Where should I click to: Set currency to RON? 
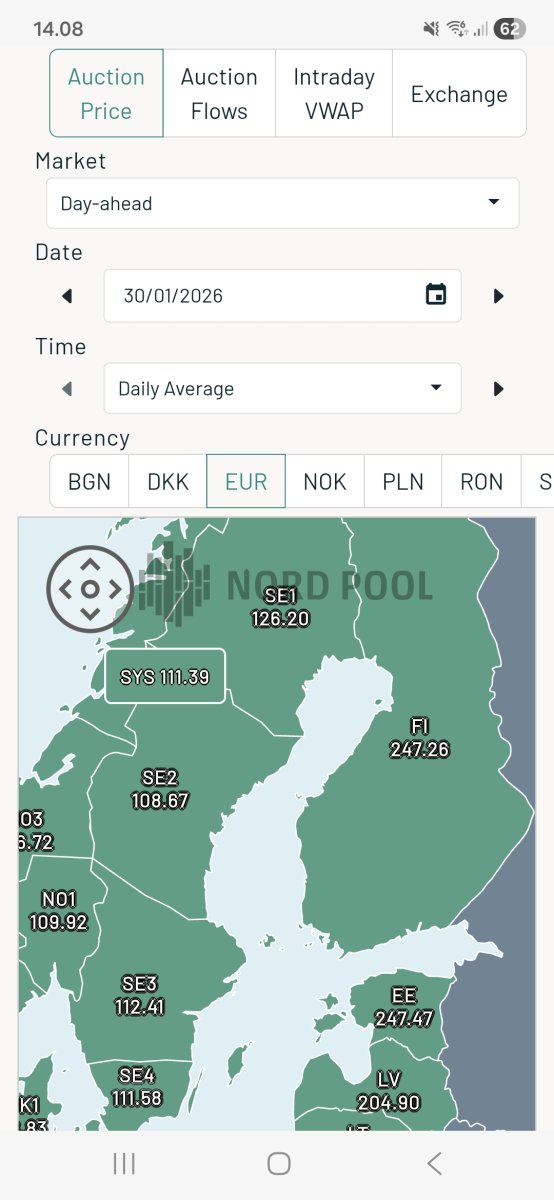[481, 481]
